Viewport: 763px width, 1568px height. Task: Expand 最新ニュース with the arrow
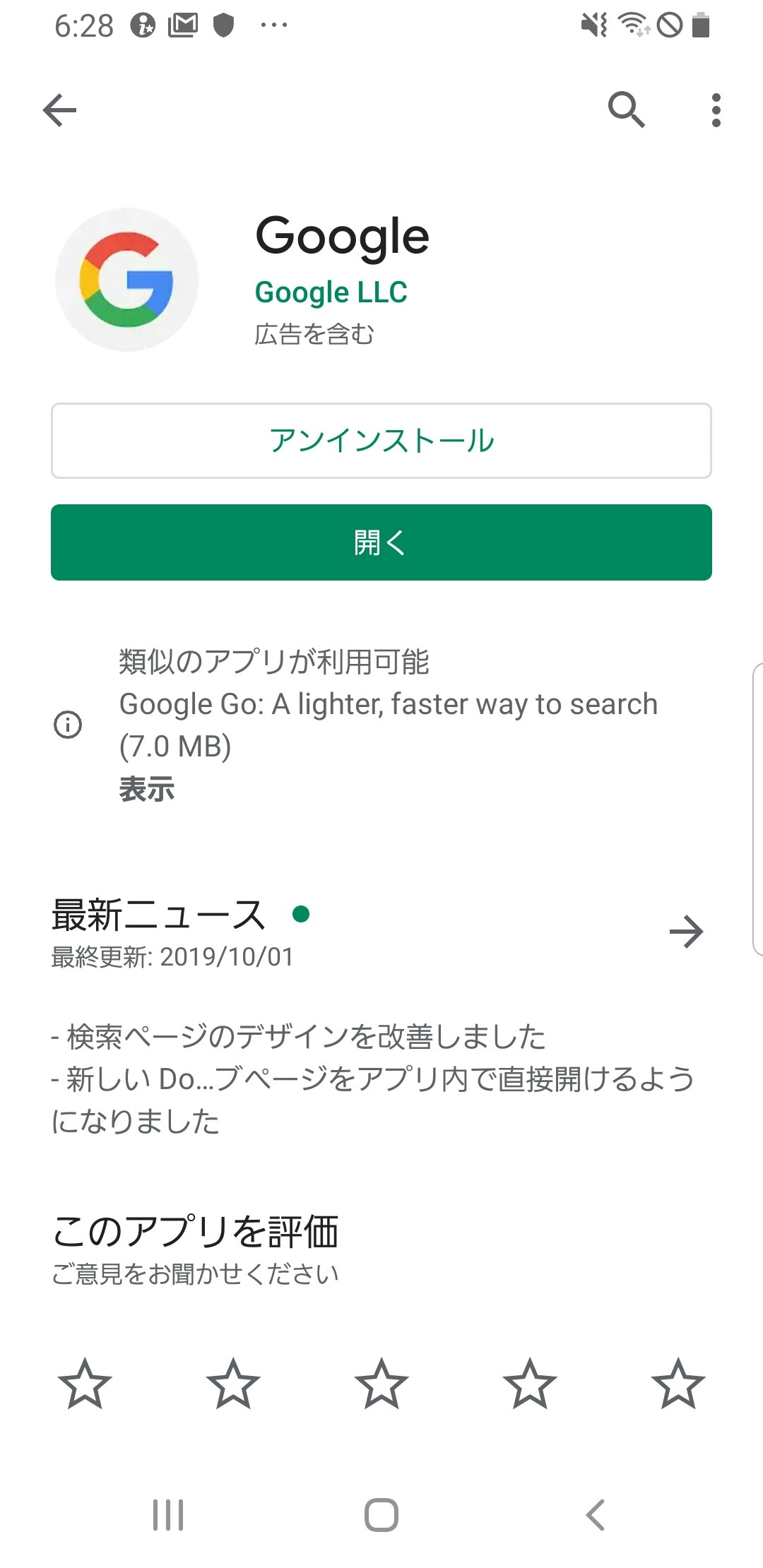(686, 932)
